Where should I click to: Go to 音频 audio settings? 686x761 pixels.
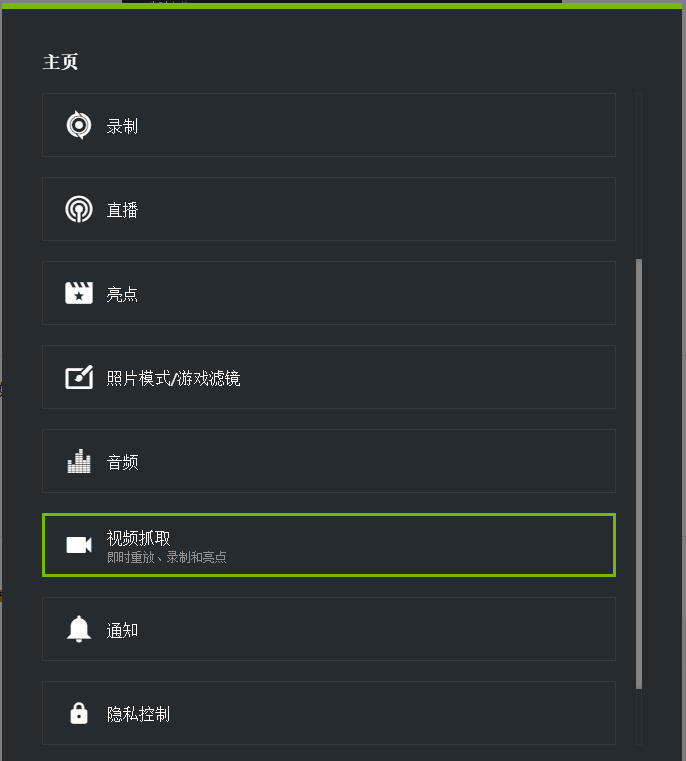tap(328, 462)
